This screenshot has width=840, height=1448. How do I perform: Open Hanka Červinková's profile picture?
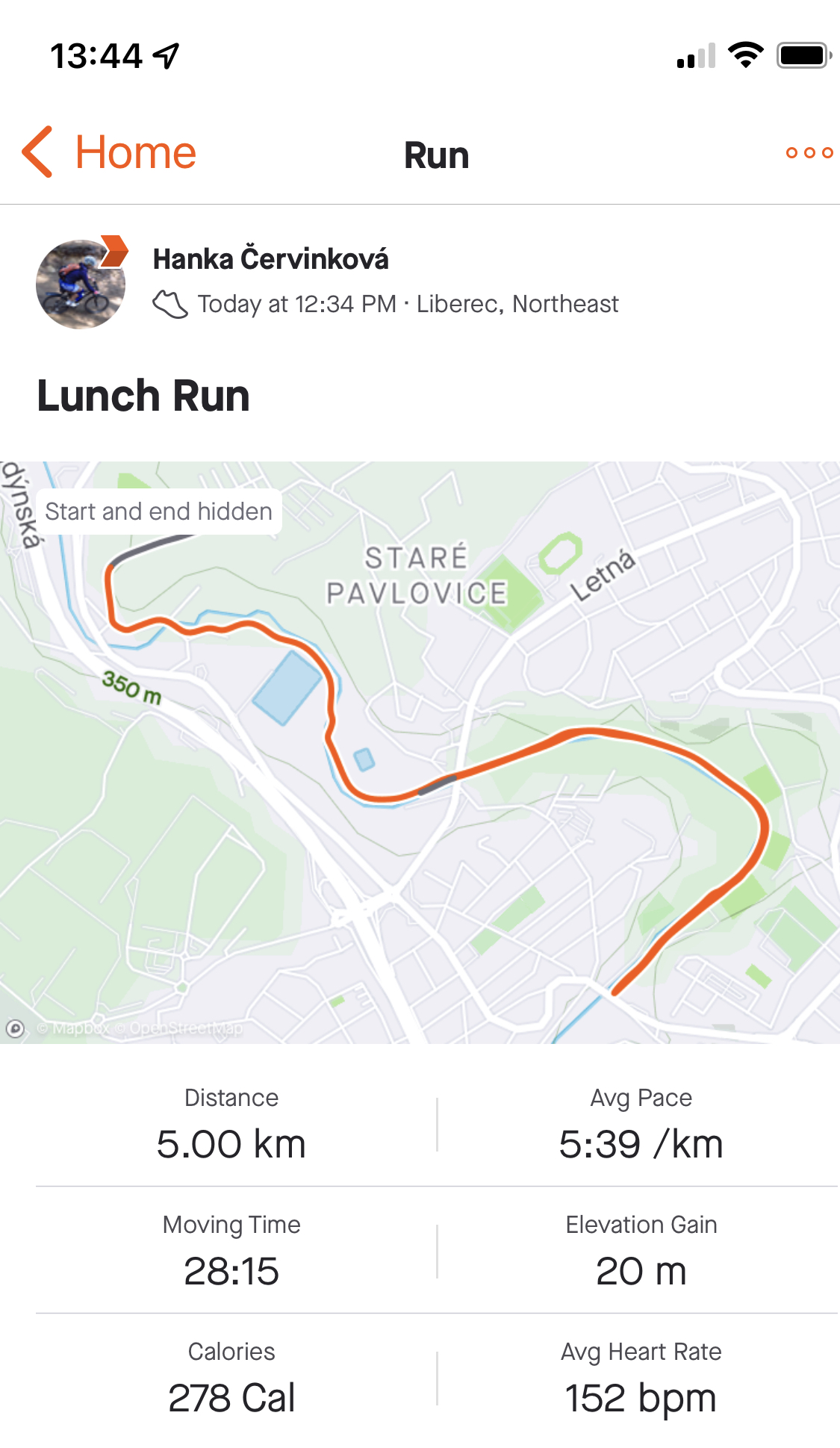81,285
